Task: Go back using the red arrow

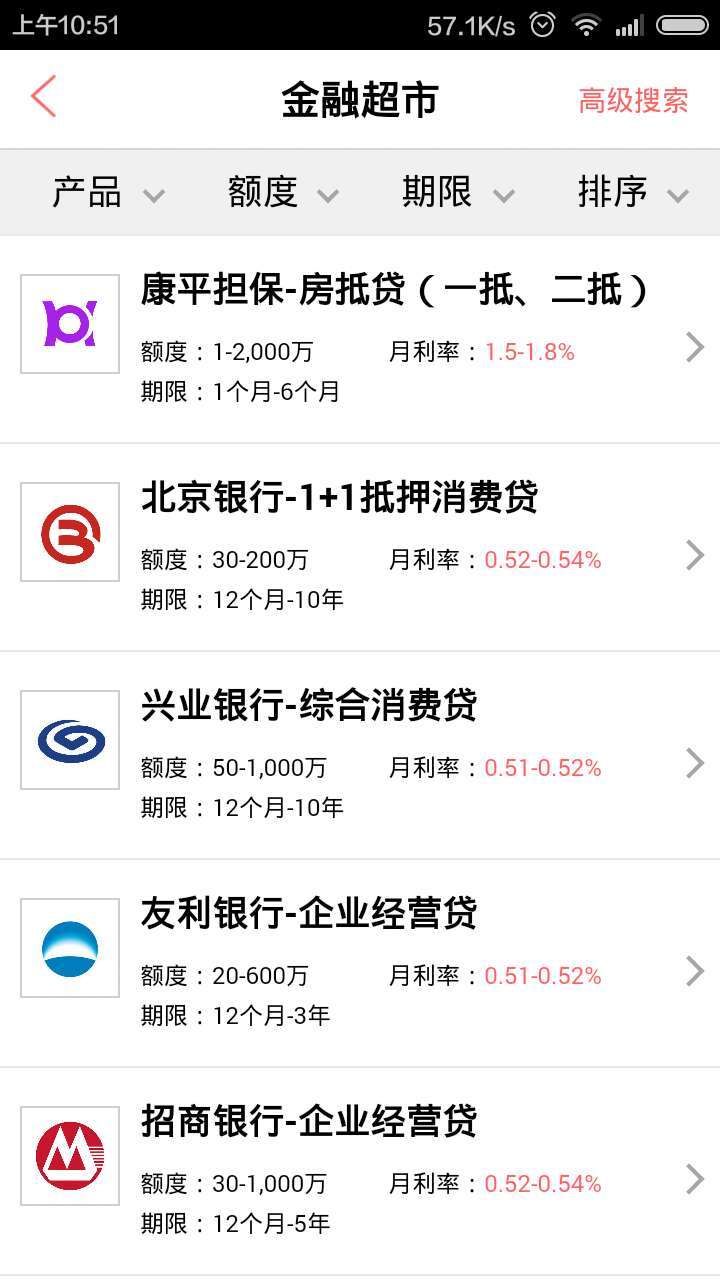Action: 43,98
